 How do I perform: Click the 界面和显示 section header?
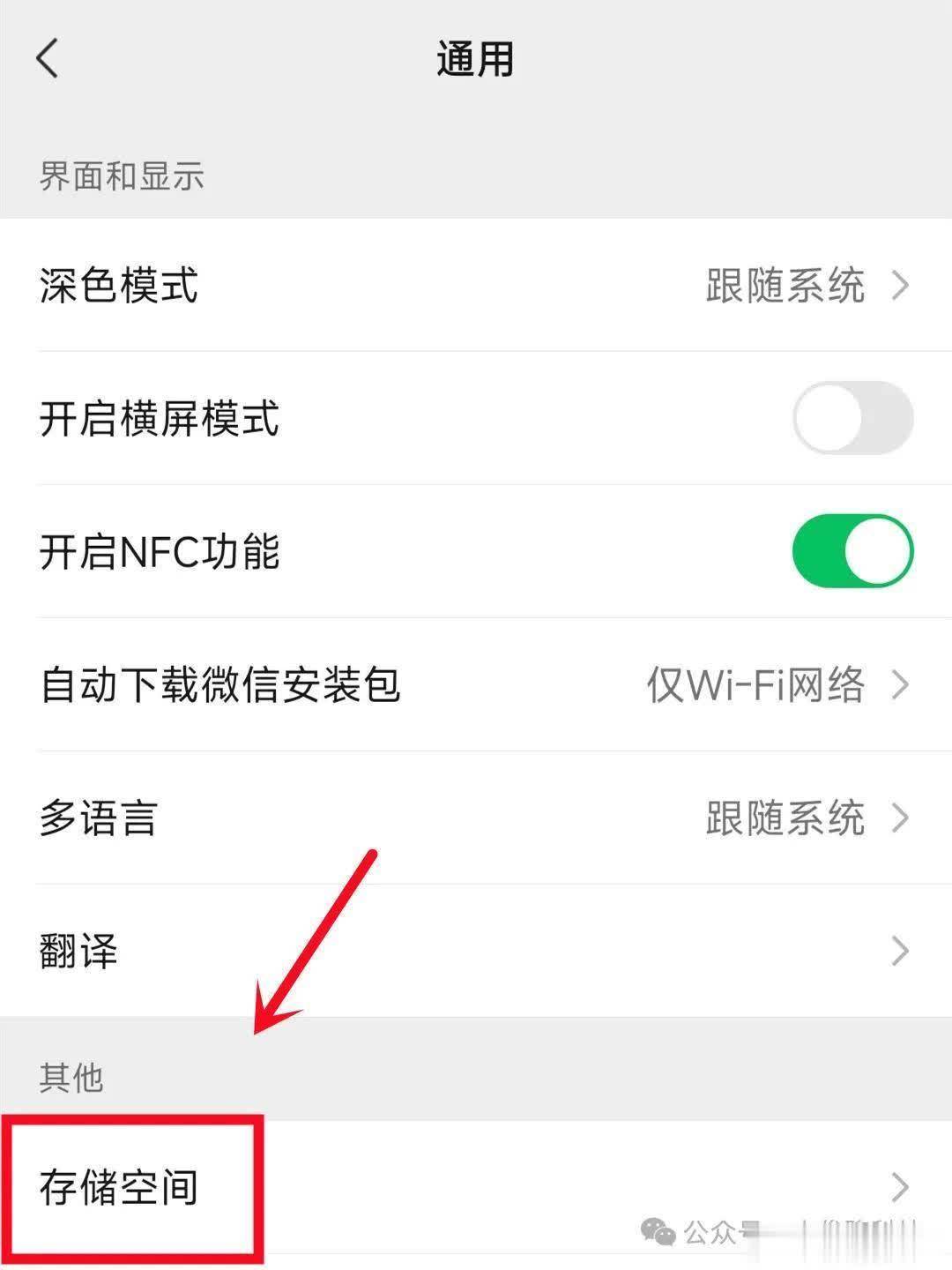click(121, 176)
